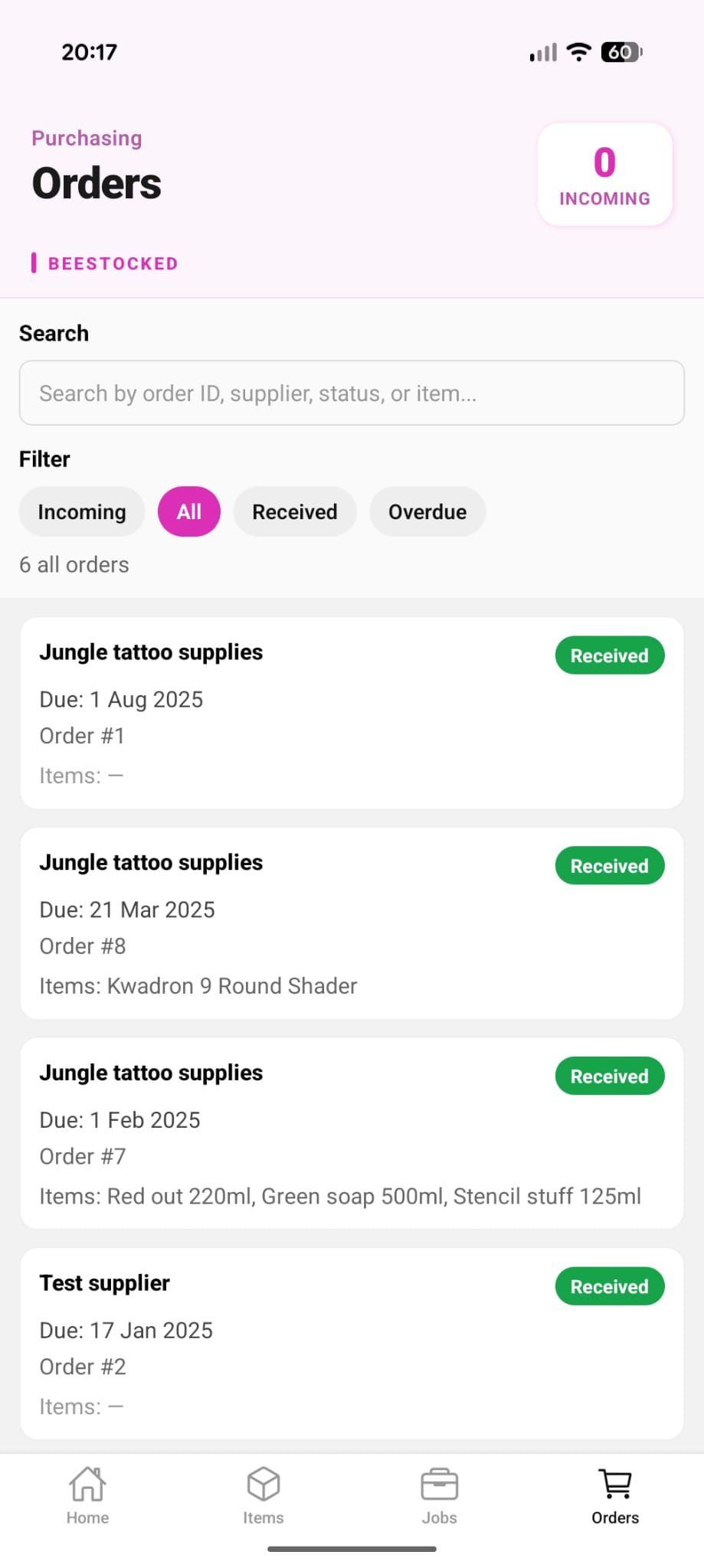Tap the battery indicator in status bar

click(620, 51)
